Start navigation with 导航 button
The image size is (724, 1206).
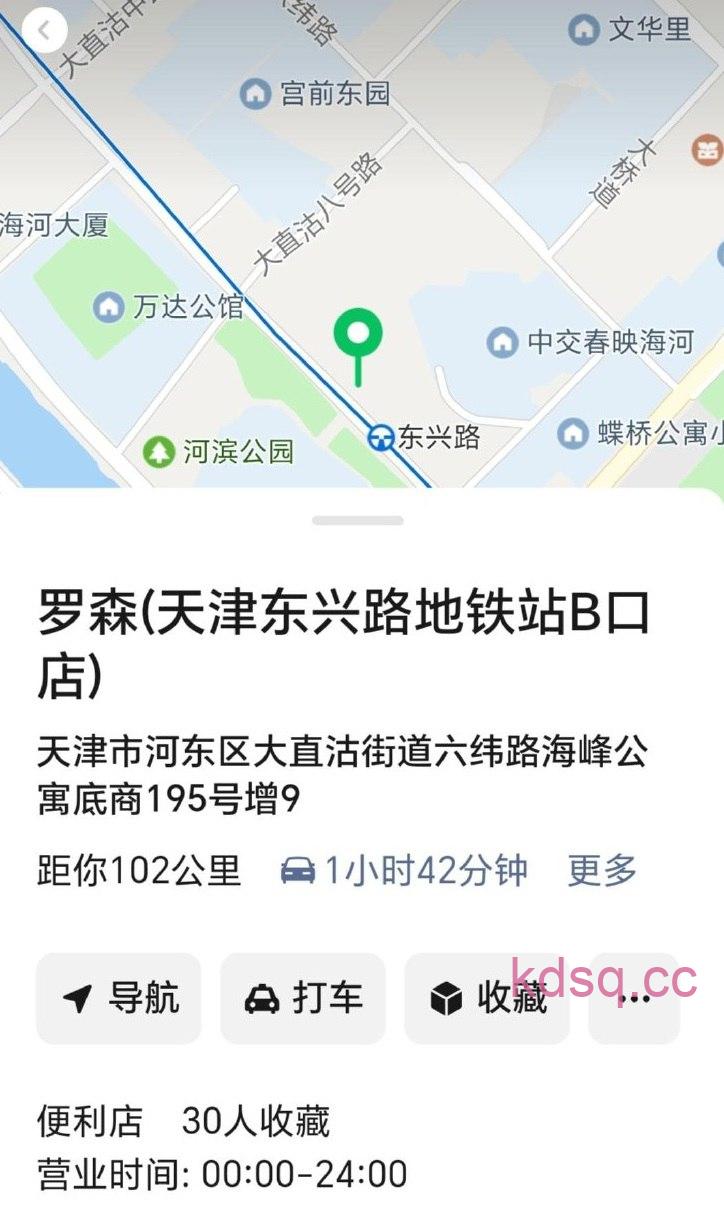tap(119, 998)
